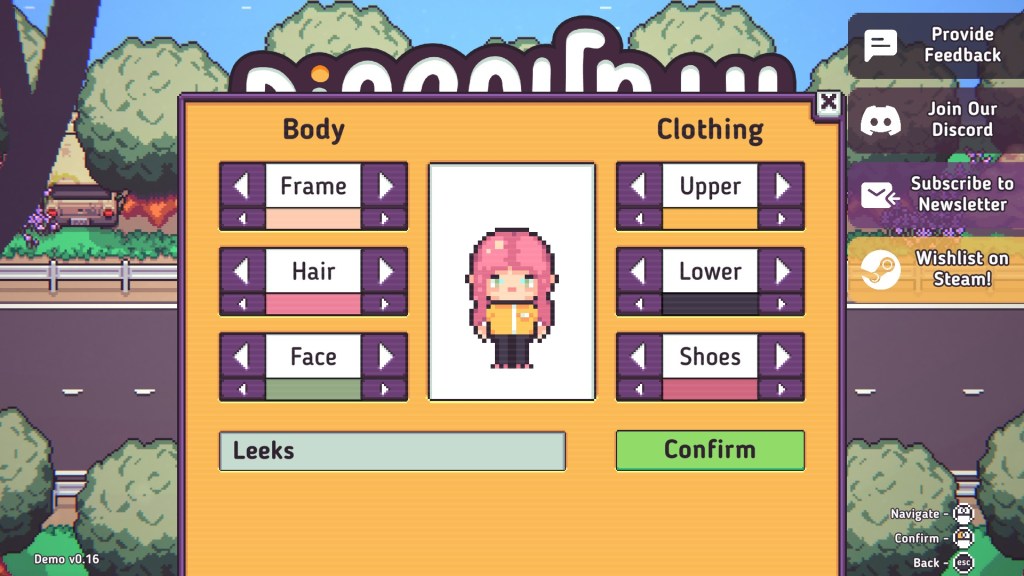Edit the character name field Leeks
1024x576 pixels.
click(392, 450)
